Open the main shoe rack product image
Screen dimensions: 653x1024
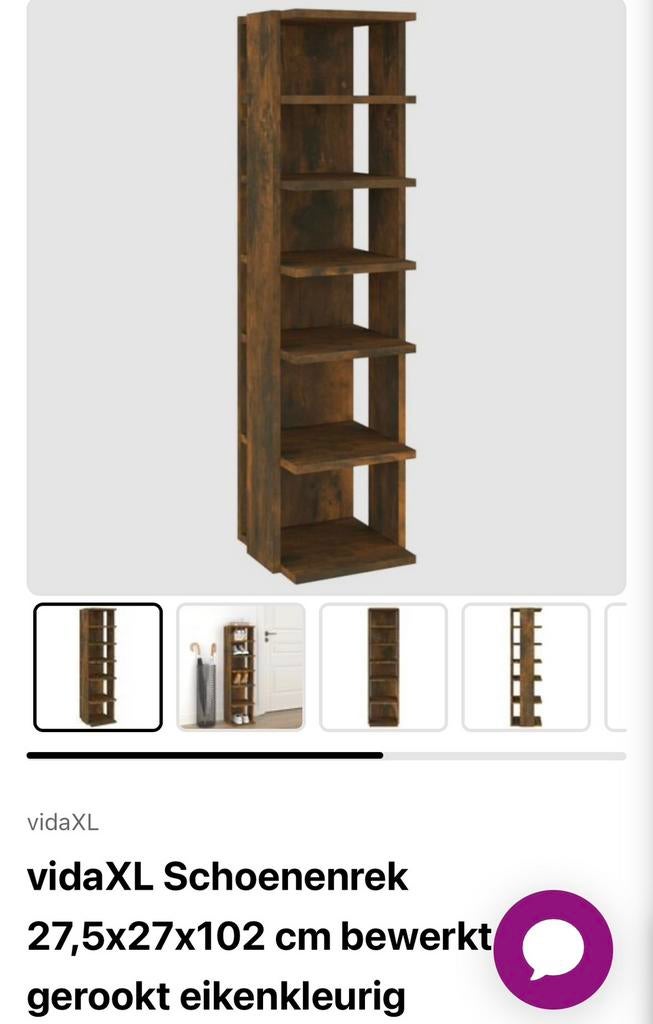[x=326, y=298]
